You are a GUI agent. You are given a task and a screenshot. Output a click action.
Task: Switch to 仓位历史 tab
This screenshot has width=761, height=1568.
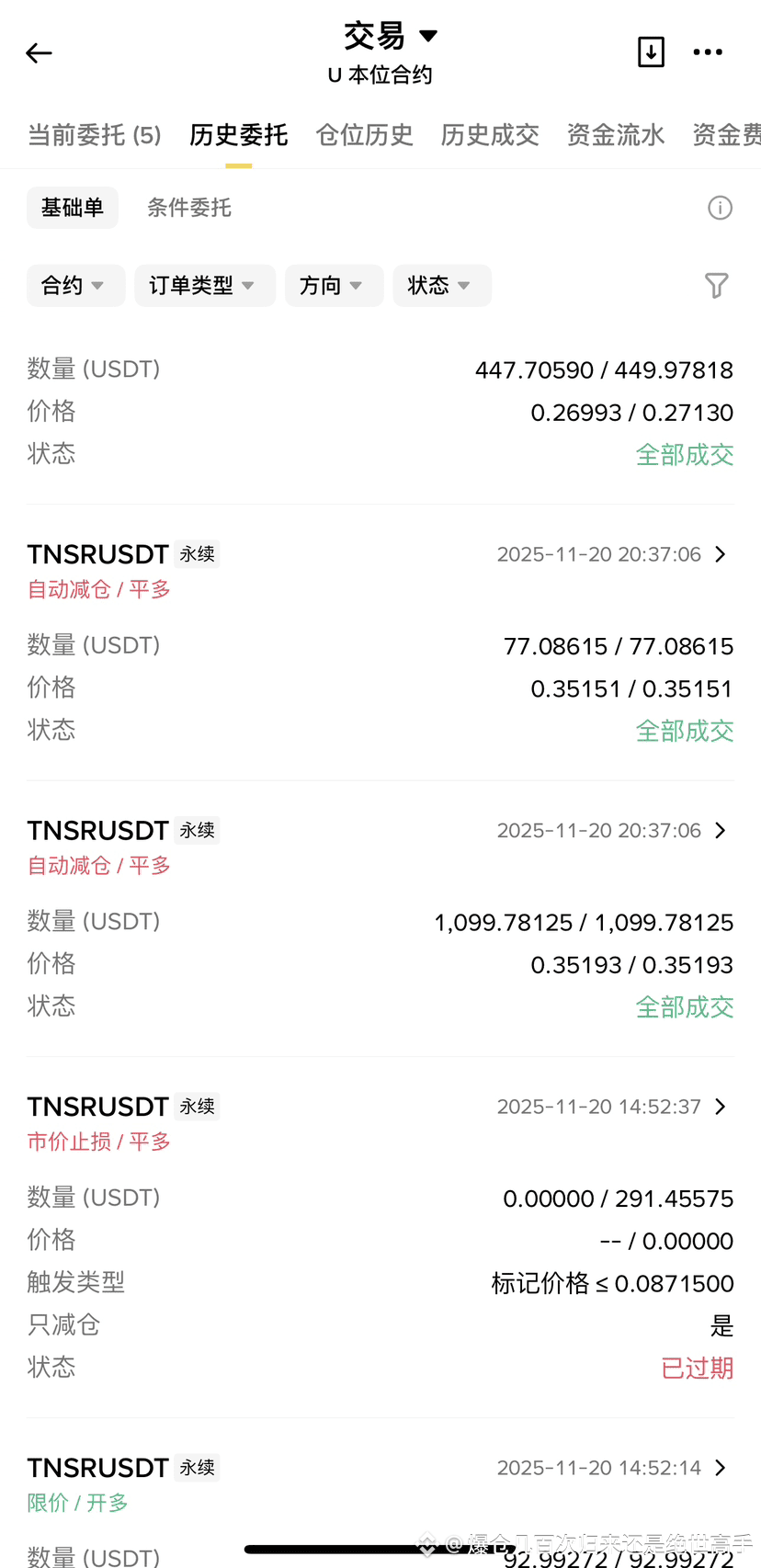[364, 135]
